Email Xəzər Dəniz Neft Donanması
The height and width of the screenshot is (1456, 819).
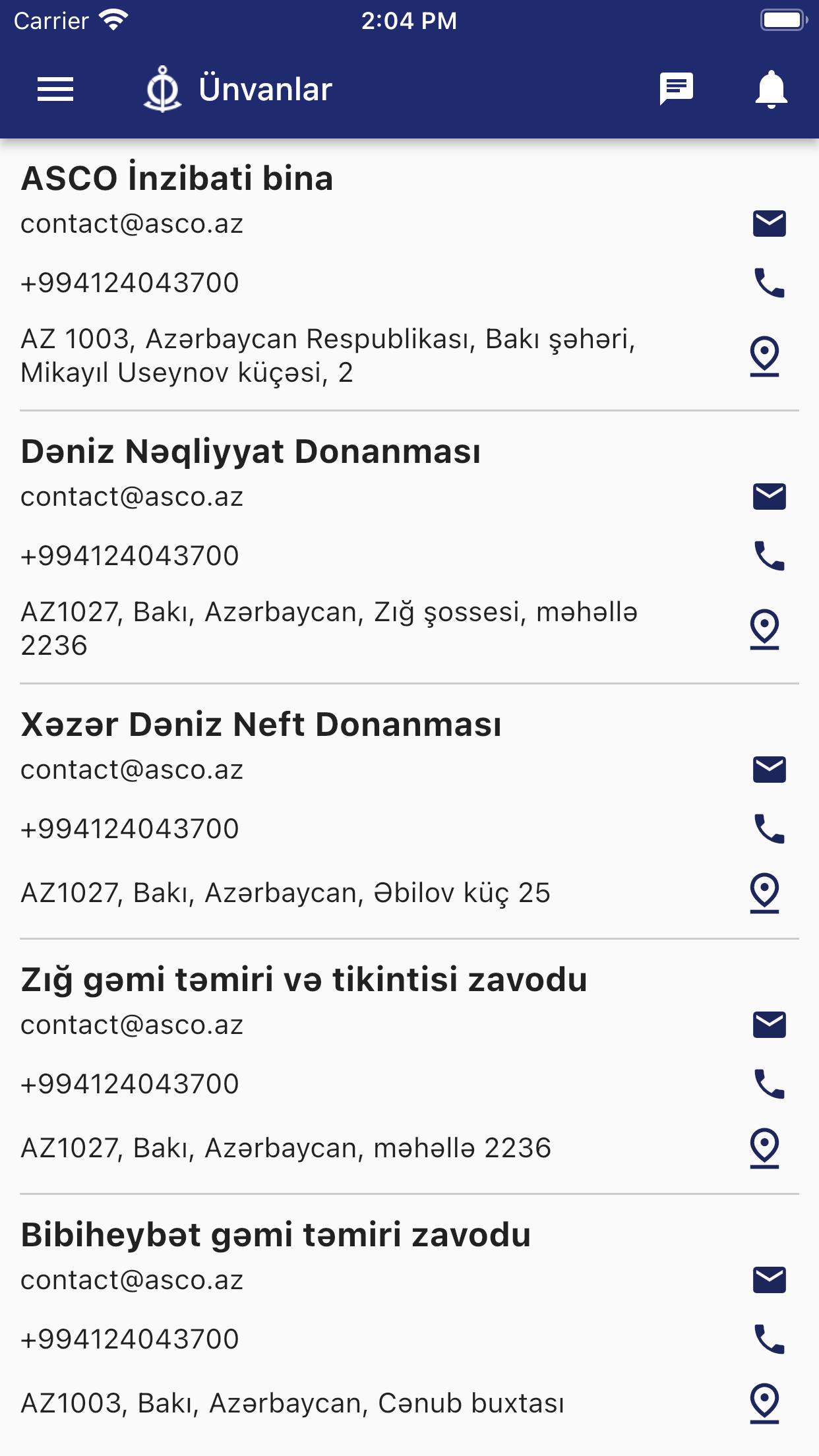pos(769,770)
